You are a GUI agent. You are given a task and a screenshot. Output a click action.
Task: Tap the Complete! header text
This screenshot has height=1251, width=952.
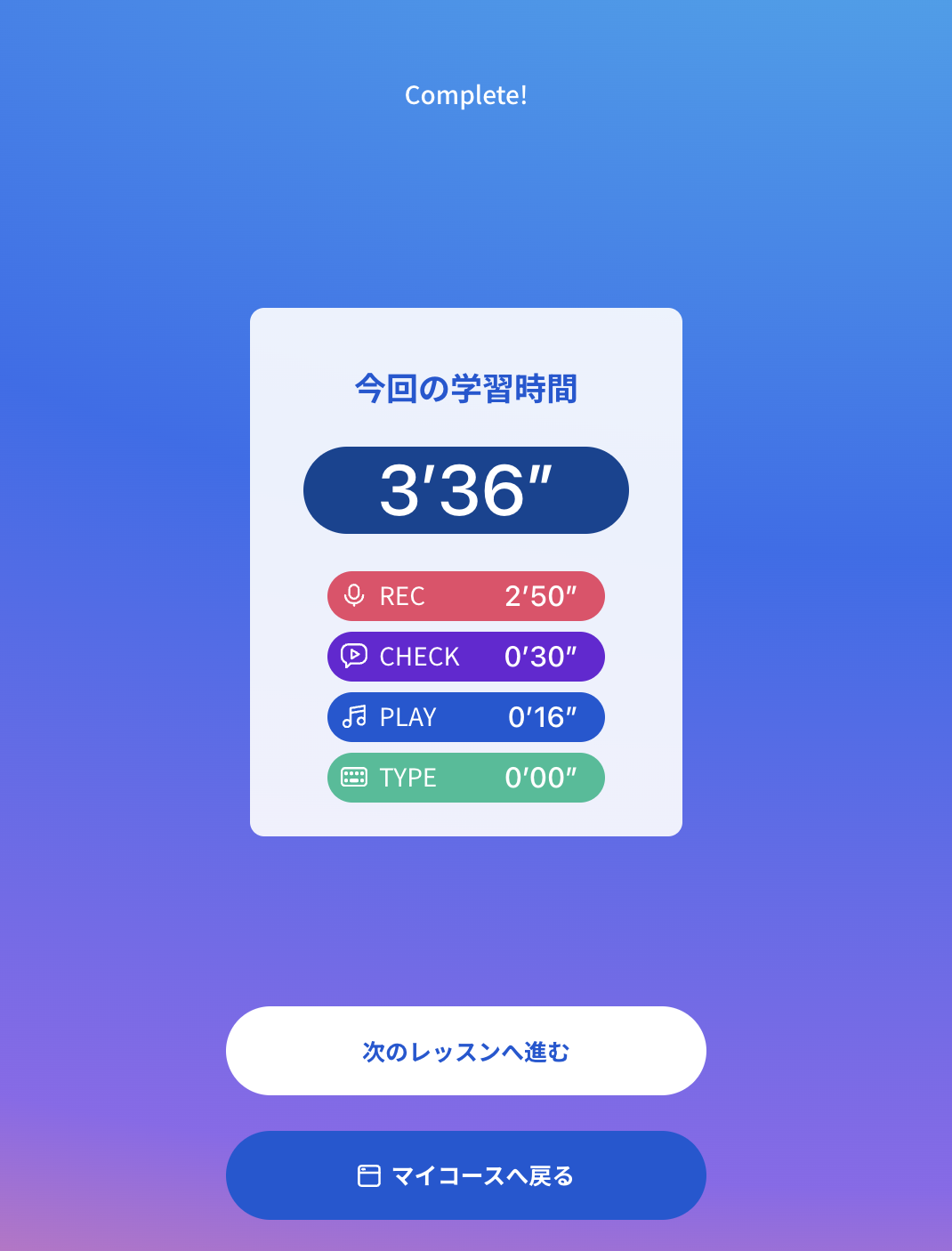click(x=465, y=95)
